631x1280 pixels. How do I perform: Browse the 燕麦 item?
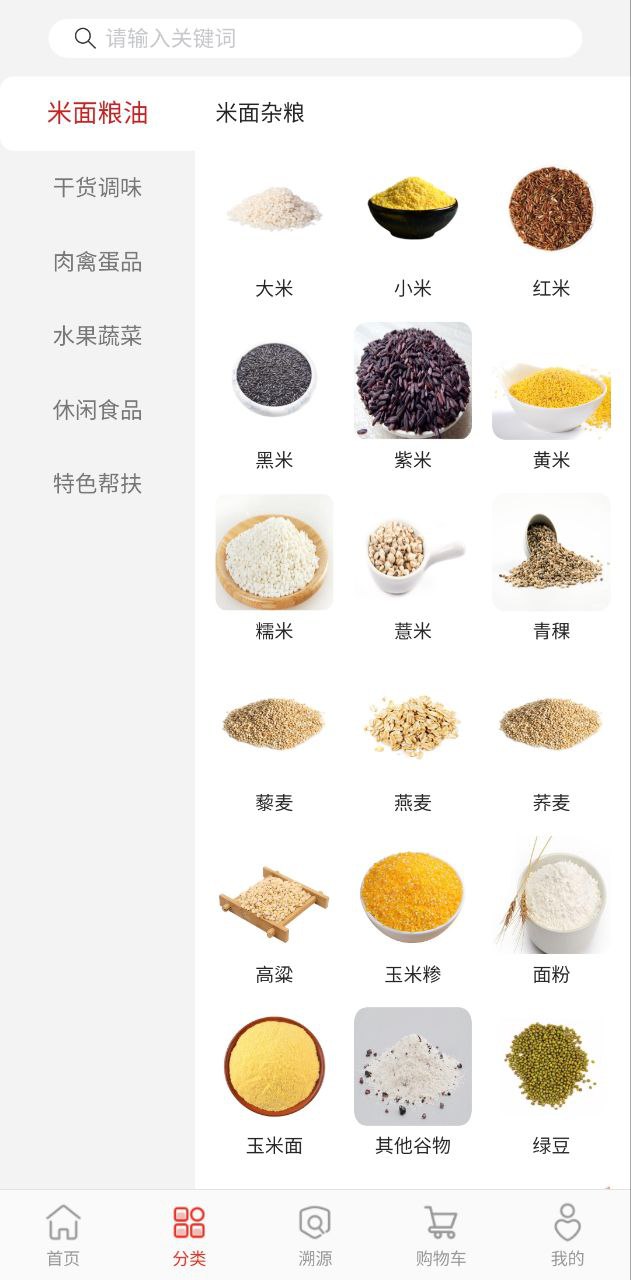(412, 738)
